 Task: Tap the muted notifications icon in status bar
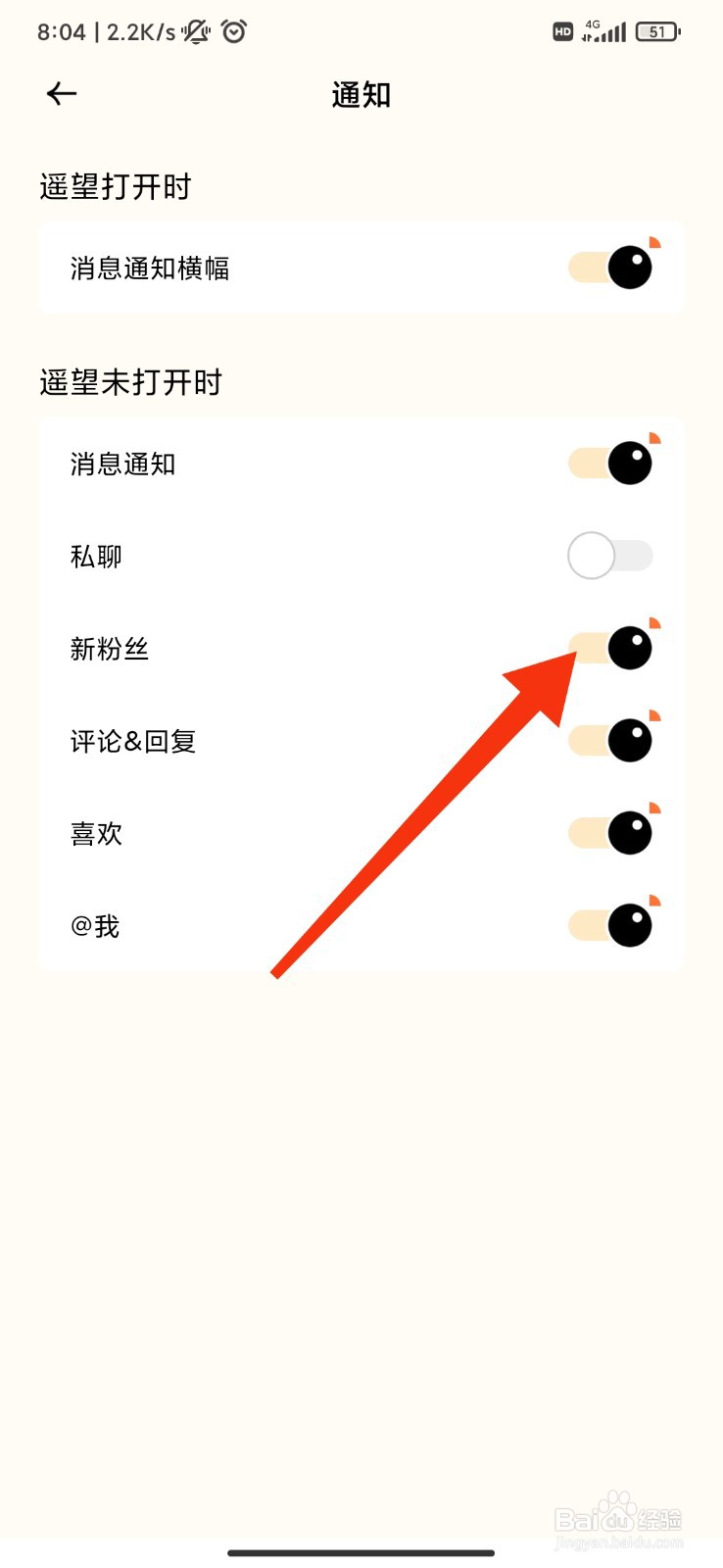tap(196, 31)
